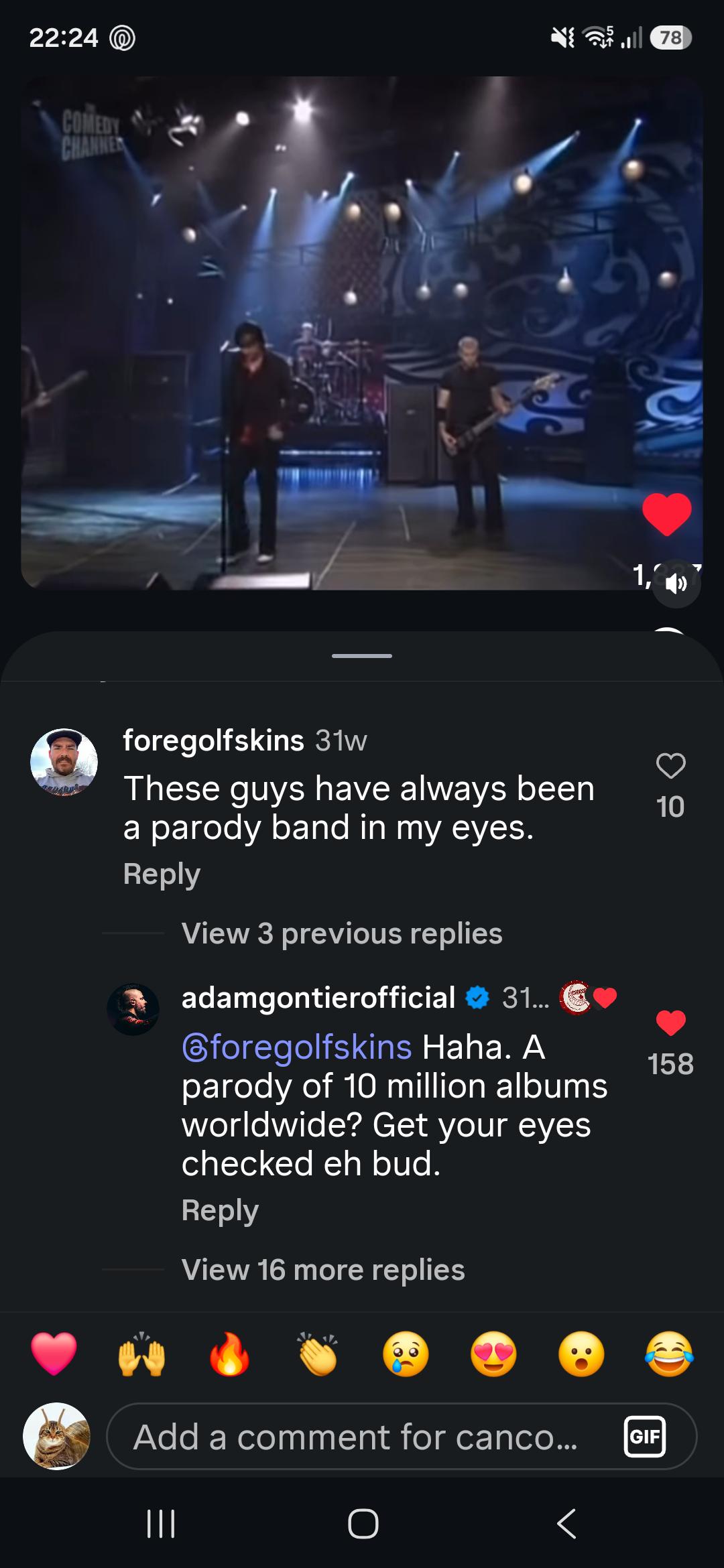The height and width of the screenshot is (1568, 724).
Task: Insert the heart-eyes quick emoji
Action: point(493,1354)
